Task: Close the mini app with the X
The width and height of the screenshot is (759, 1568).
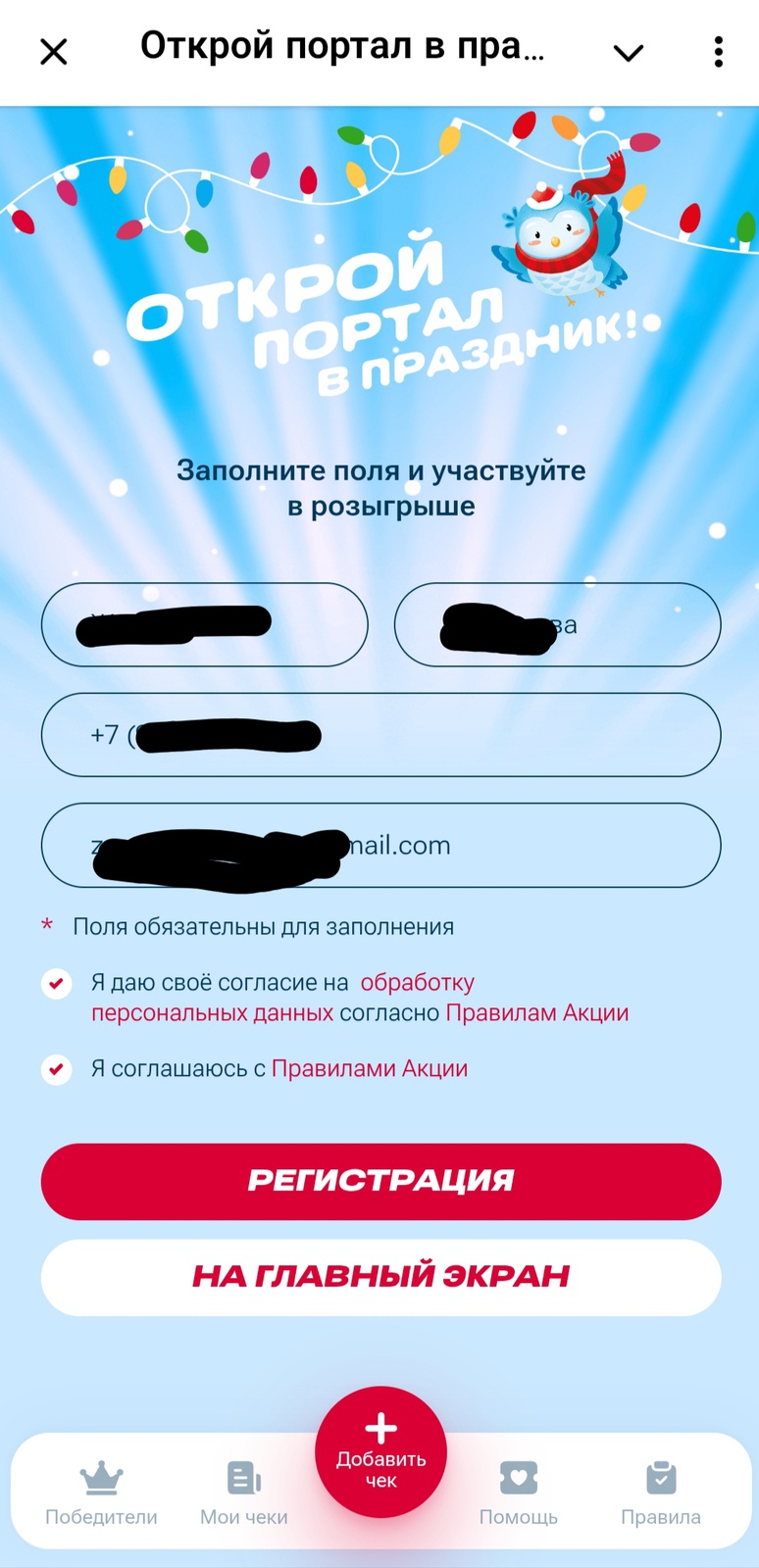Action: coord(54,52)
